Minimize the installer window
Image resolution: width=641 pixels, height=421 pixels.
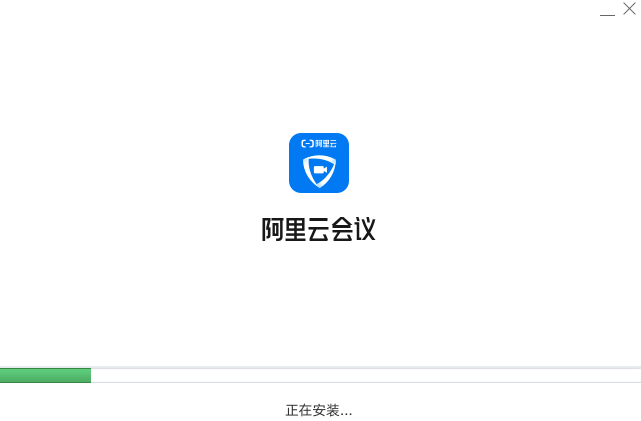(607, 10)
